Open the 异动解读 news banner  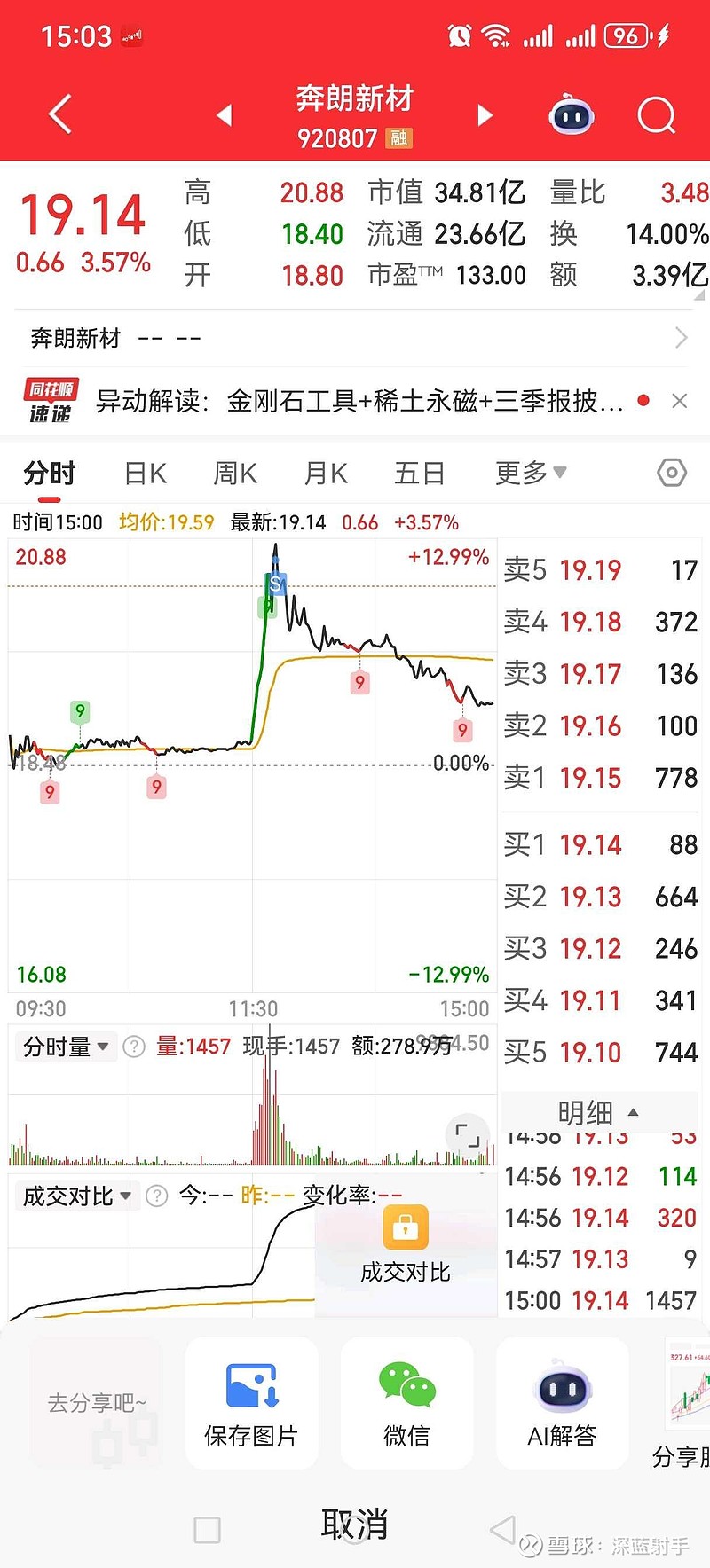click(x=359, y=402)
